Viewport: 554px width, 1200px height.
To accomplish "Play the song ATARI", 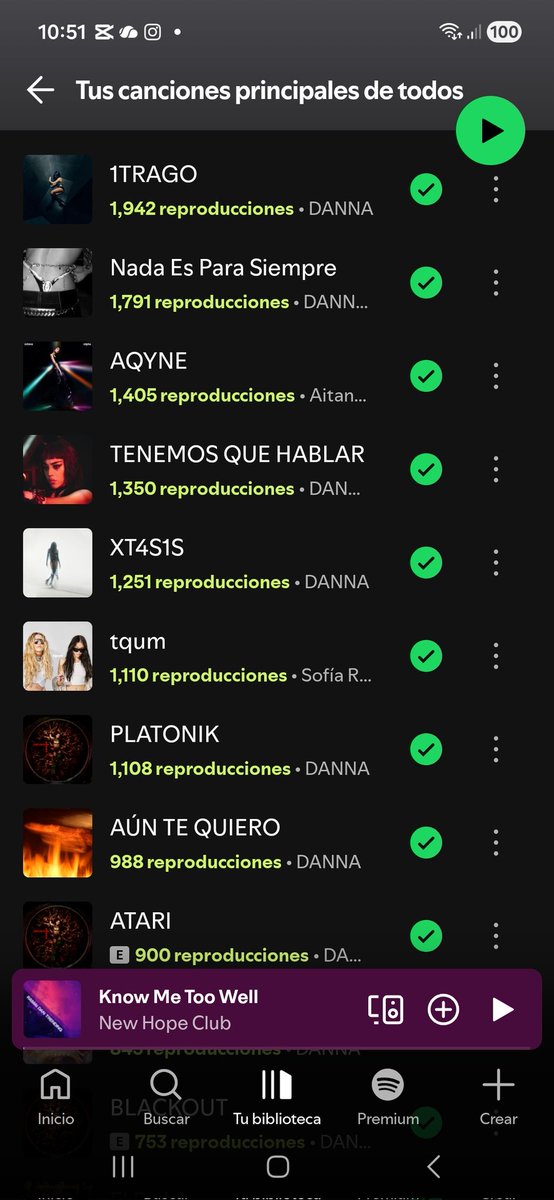I will (x=277, y=935).
